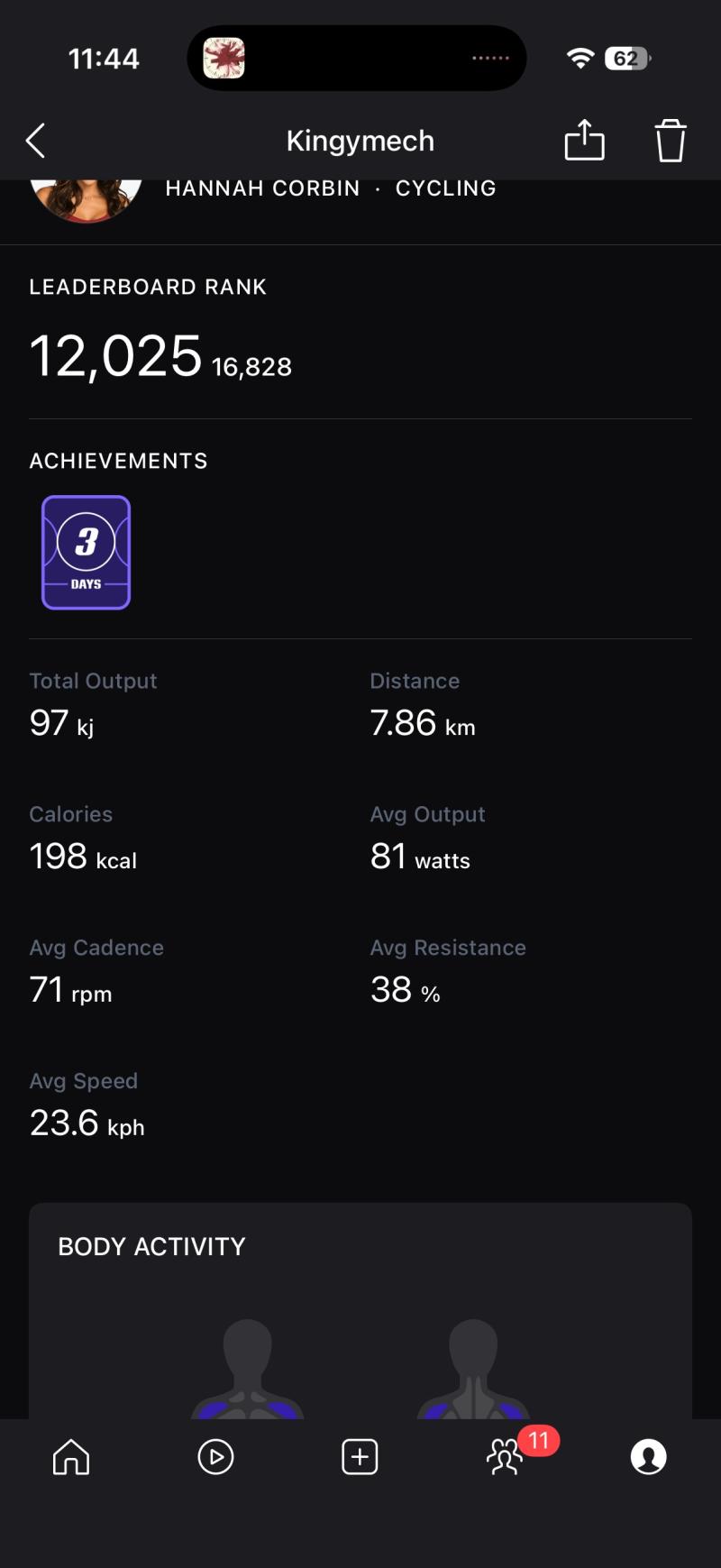Go back from the Kingymech workout
Viewport: 721px width, 1568px height.
[x=36, y=141]
